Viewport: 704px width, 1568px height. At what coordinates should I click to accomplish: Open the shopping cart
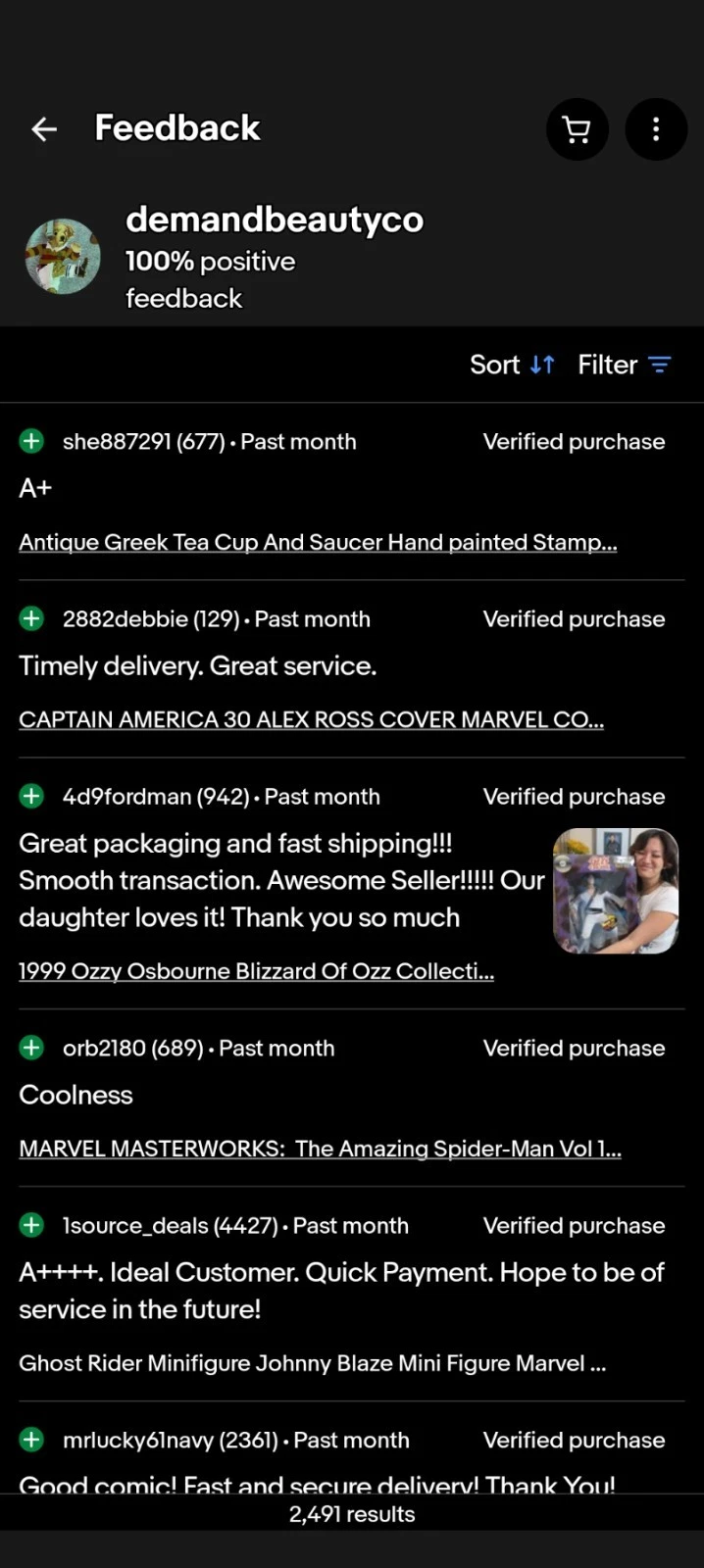point(577,128)
